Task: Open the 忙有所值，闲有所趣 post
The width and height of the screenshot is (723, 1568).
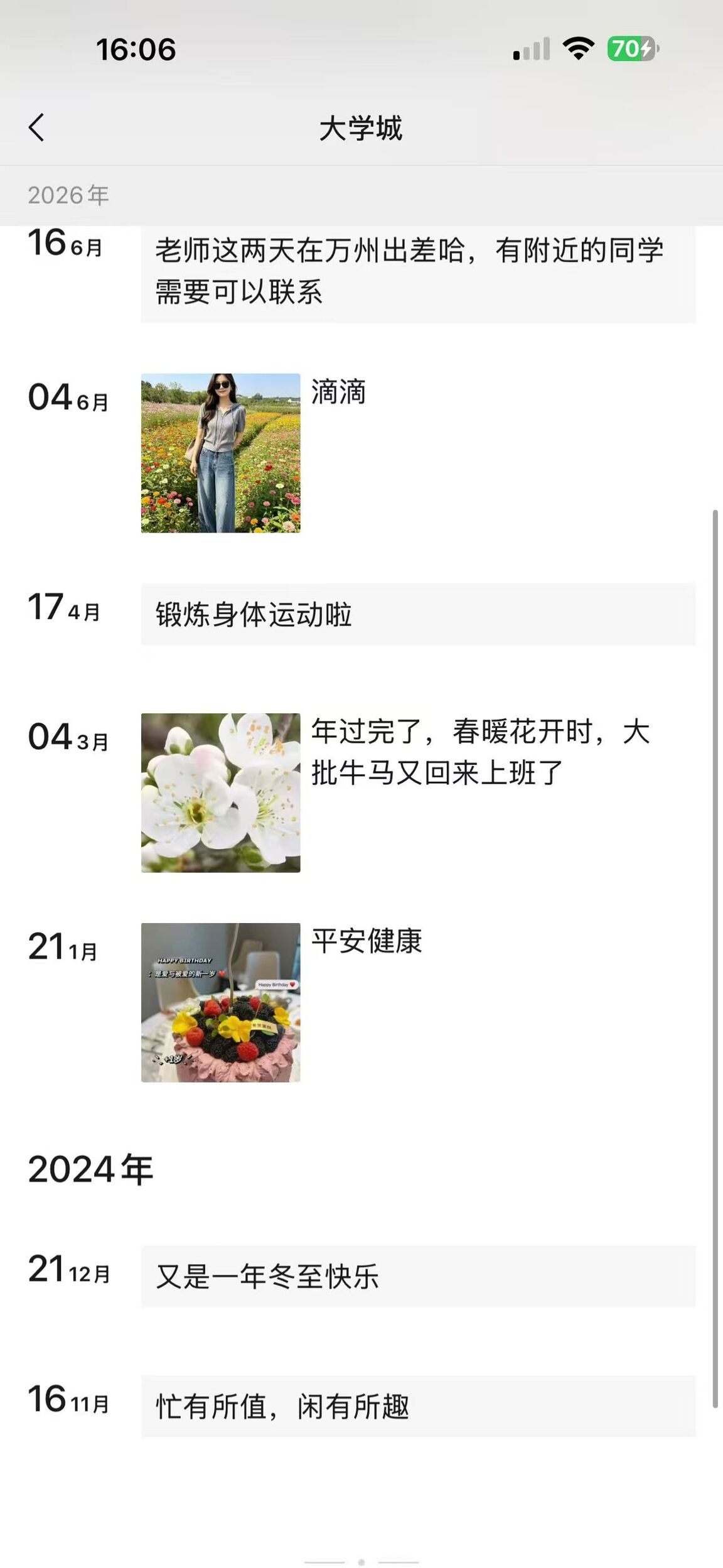Action: pos(418,1406)
